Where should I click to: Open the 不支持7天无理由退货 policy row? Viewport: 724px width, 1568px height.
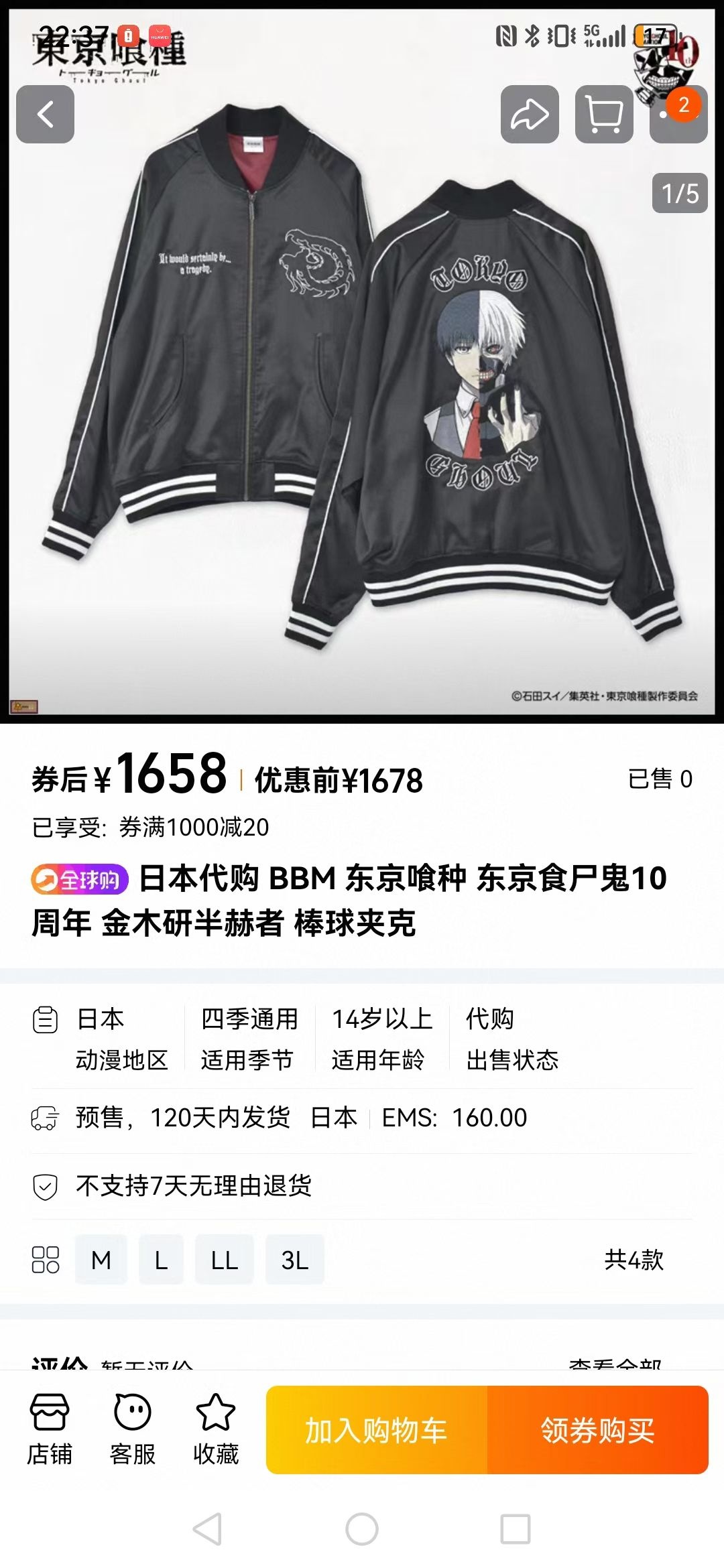tap(362, 1186)
